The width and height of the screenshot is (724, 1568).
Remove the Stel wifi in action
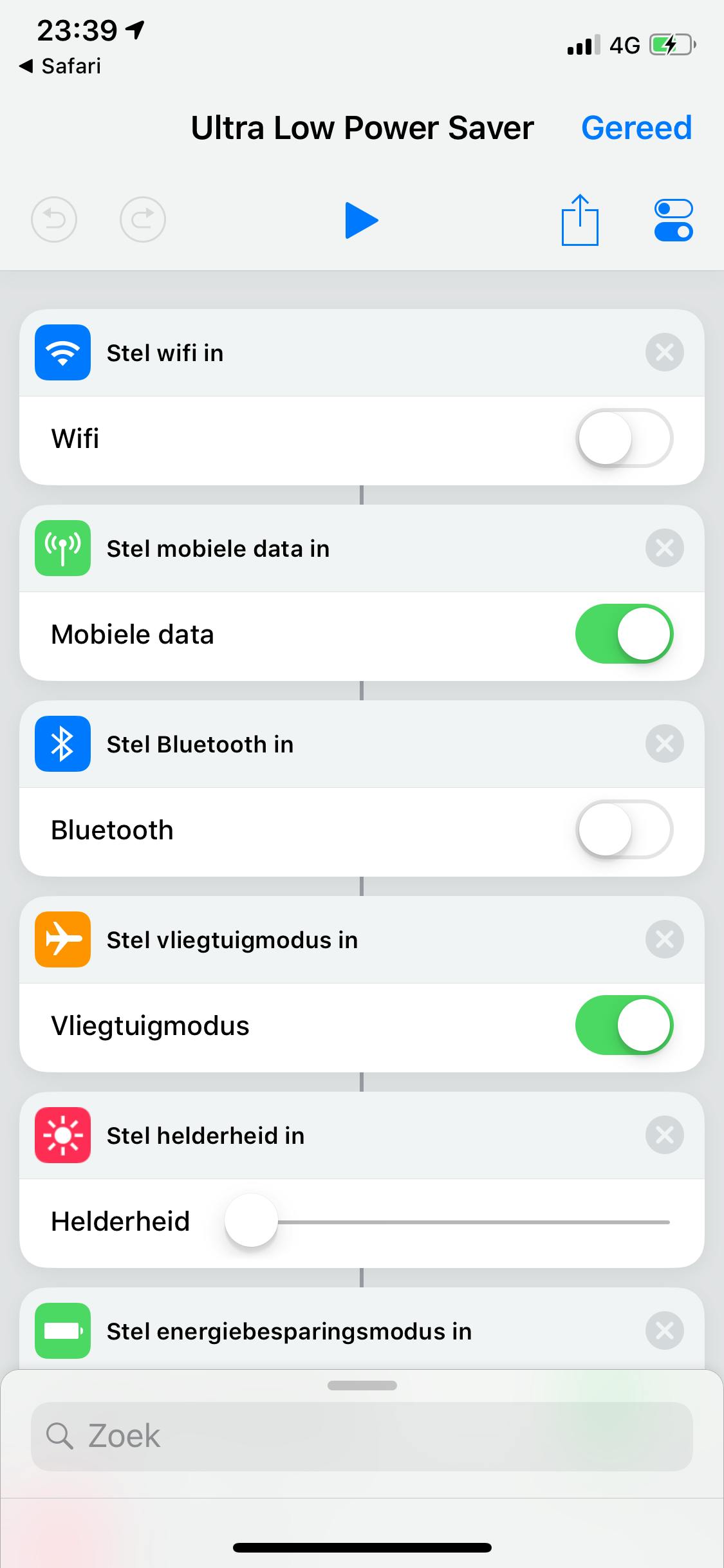(x=664, y=353)
